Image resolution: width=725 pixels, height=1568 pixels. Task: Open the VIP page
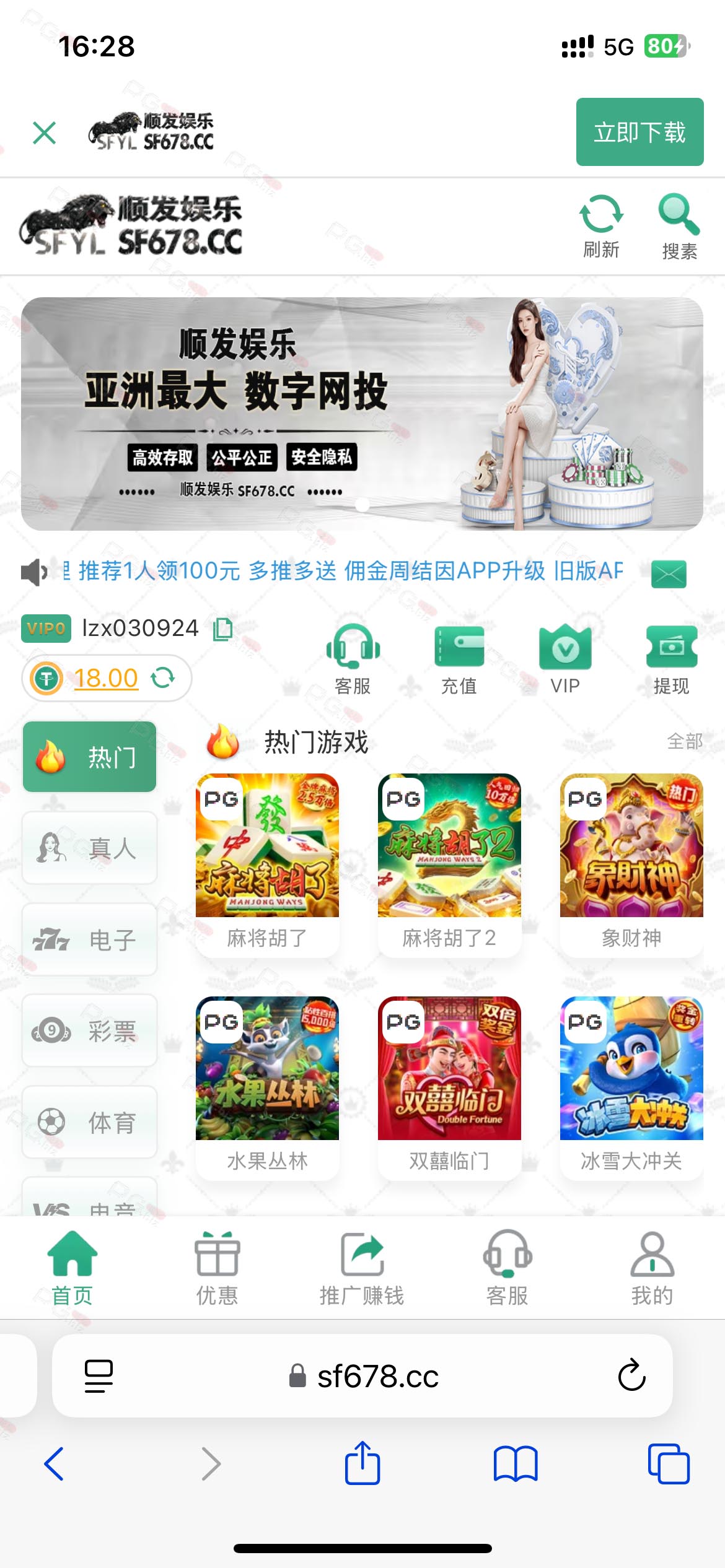565,658
